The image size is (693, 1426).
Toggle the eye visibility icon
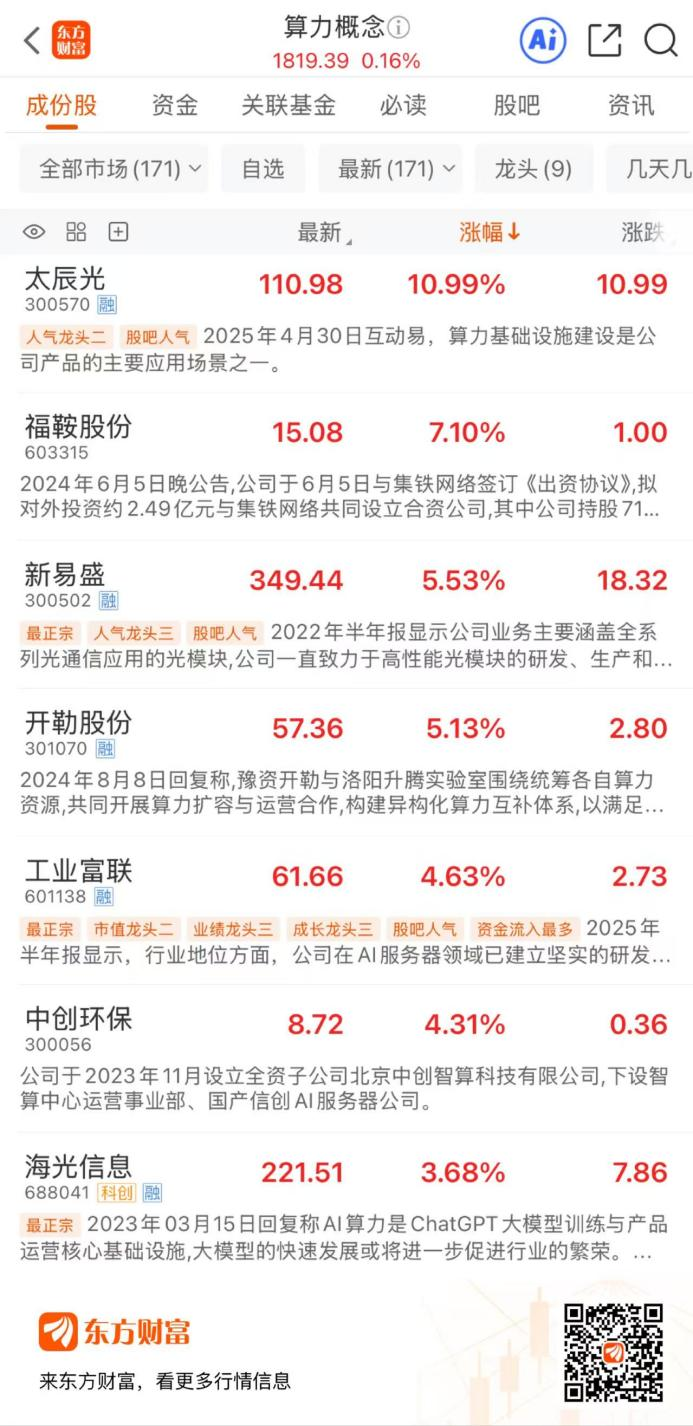34,233
